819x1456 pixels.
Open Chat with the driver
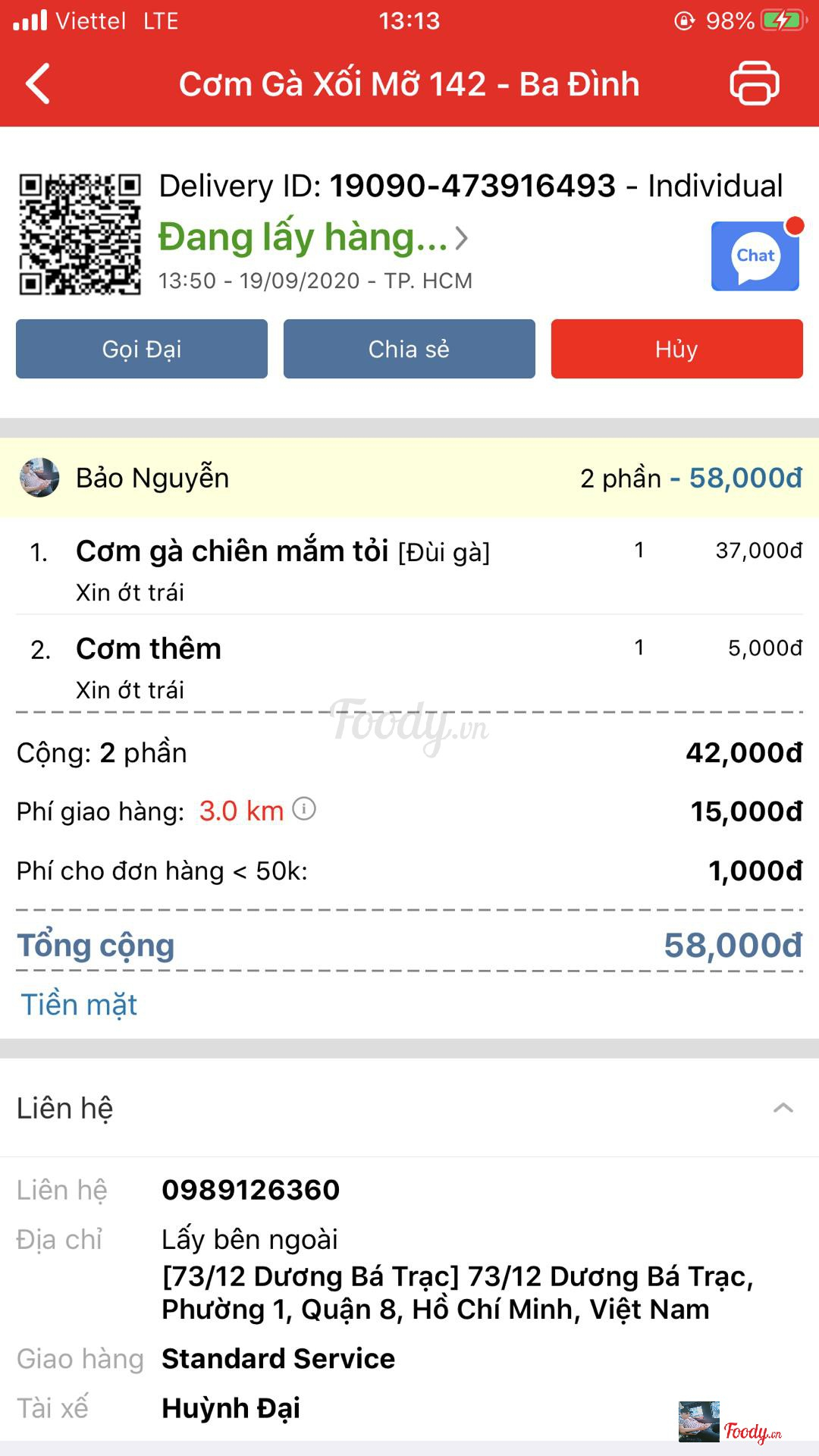(755, 256)
